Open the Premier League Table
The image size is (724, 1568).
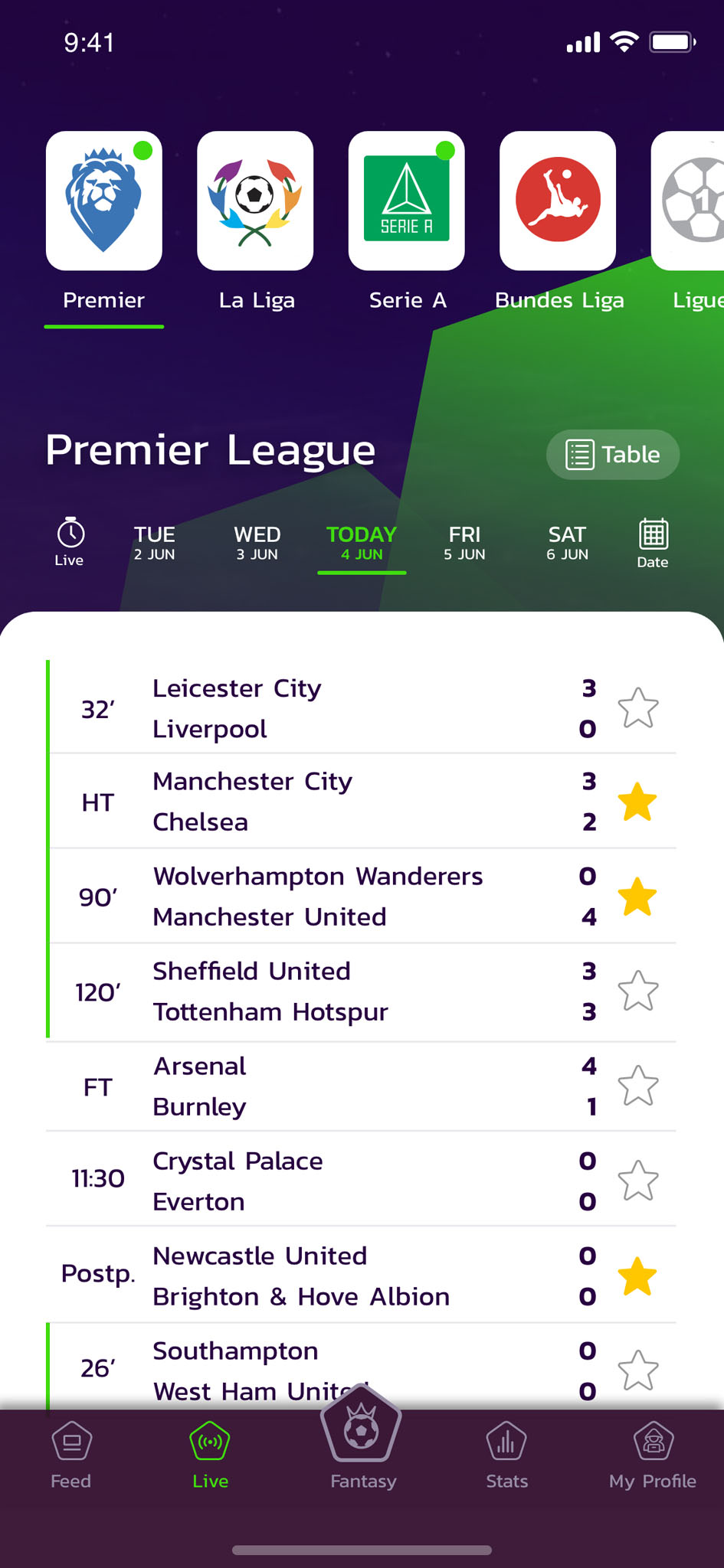(x=611, y=454)
